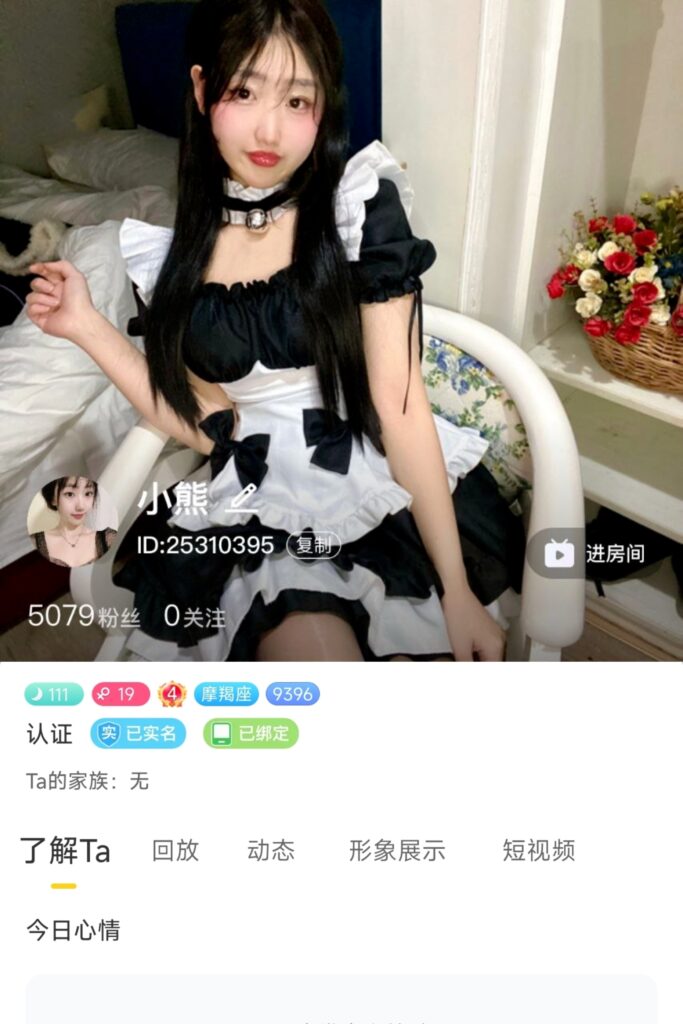Image resolution: width=683 pixels, height=1024 pixels.
Task: Enter the room via 进房间 button
Action: (596, 553)
